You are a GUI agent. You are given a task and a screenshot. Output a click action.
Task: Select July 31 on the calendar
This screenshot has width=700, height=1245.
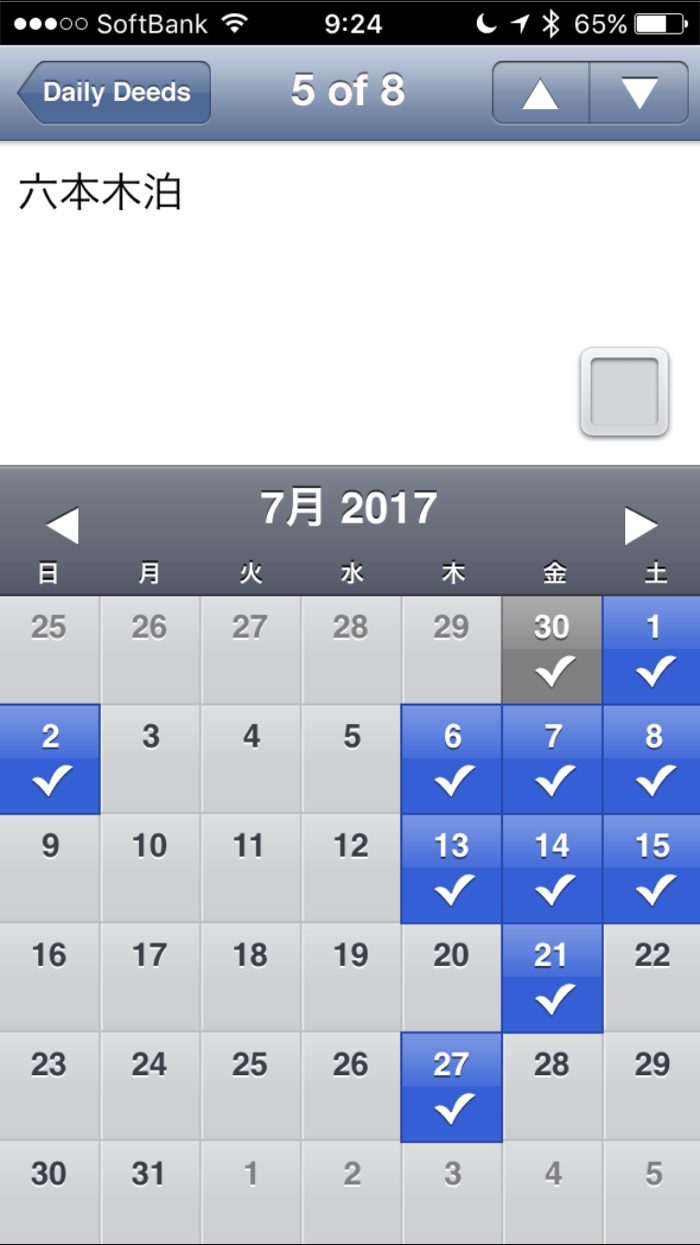pyautogui.click(x=150, y=1192)
